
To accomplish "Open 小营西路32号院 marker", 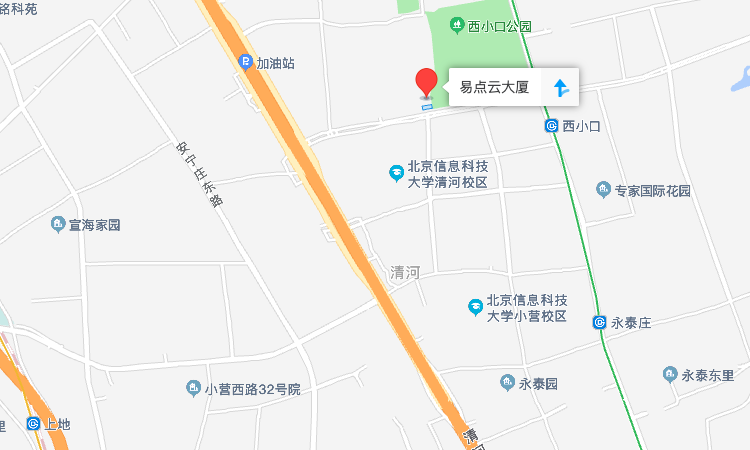I will tap(194, 388).
